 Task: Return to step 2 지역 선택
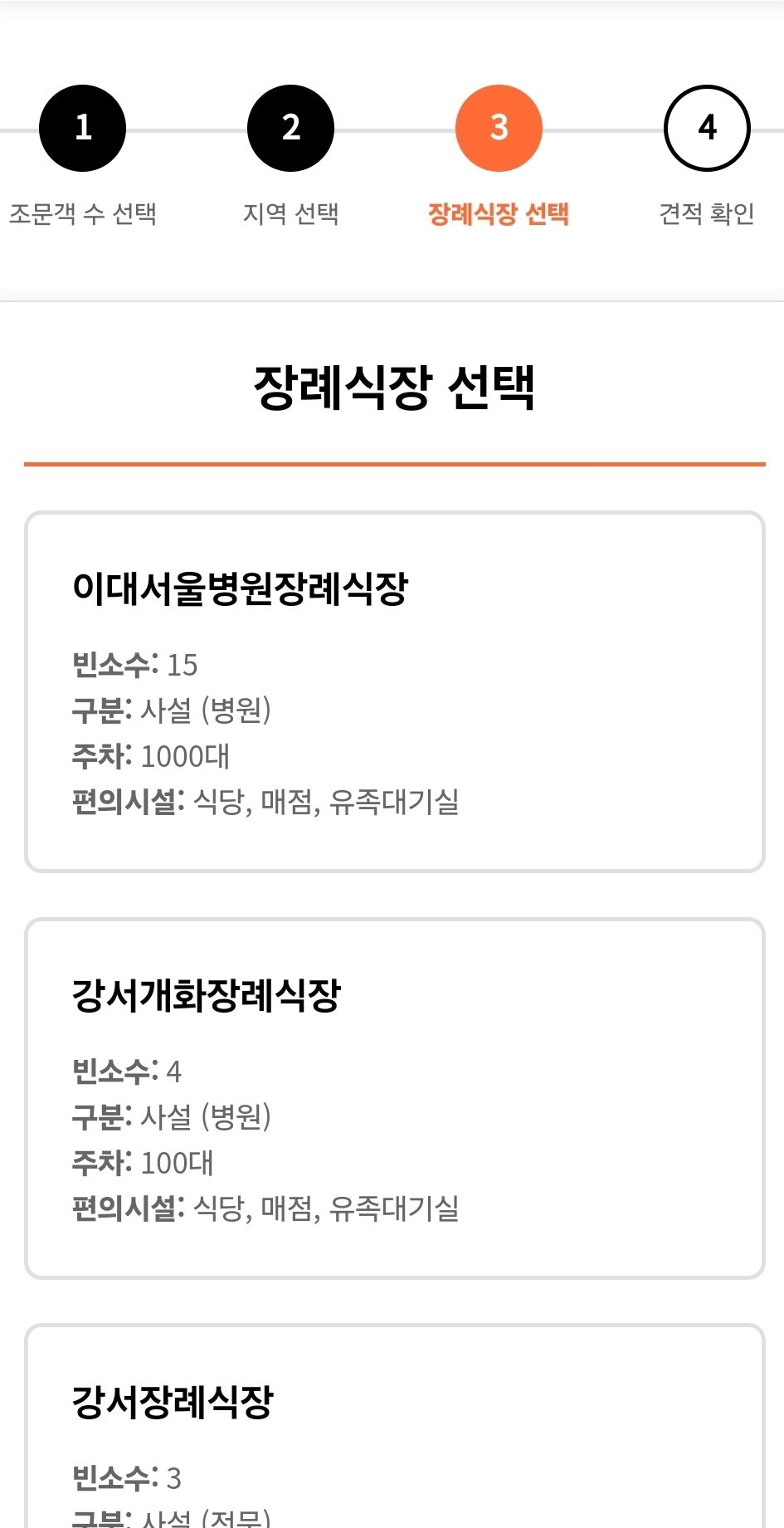pyautogui.click(x=290, y=129)
